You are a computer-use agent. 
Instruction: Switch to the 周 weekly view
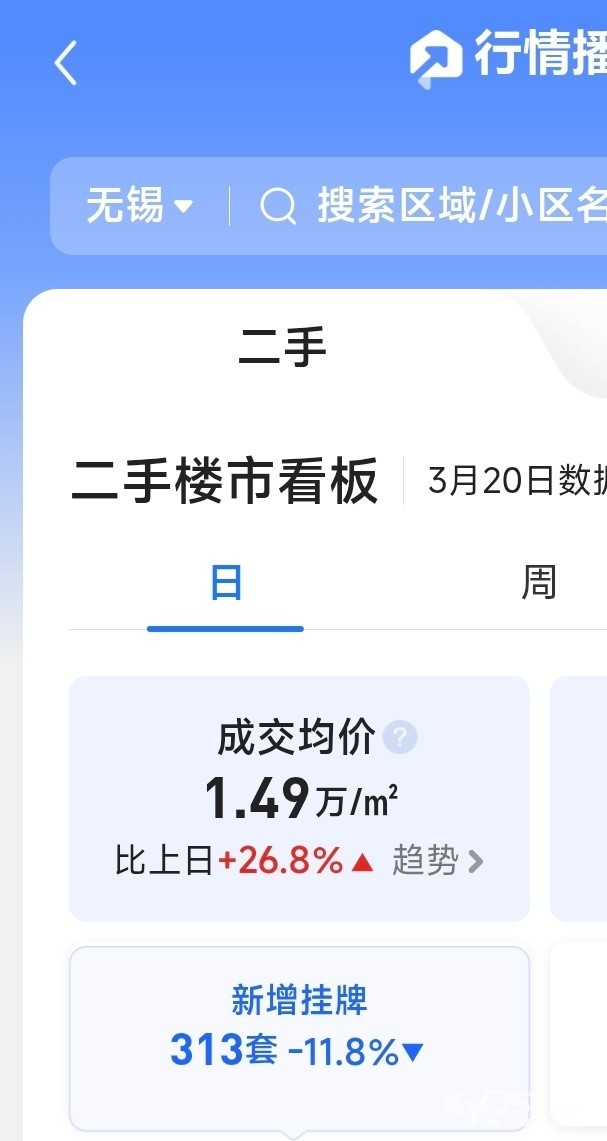pos(539,584)
